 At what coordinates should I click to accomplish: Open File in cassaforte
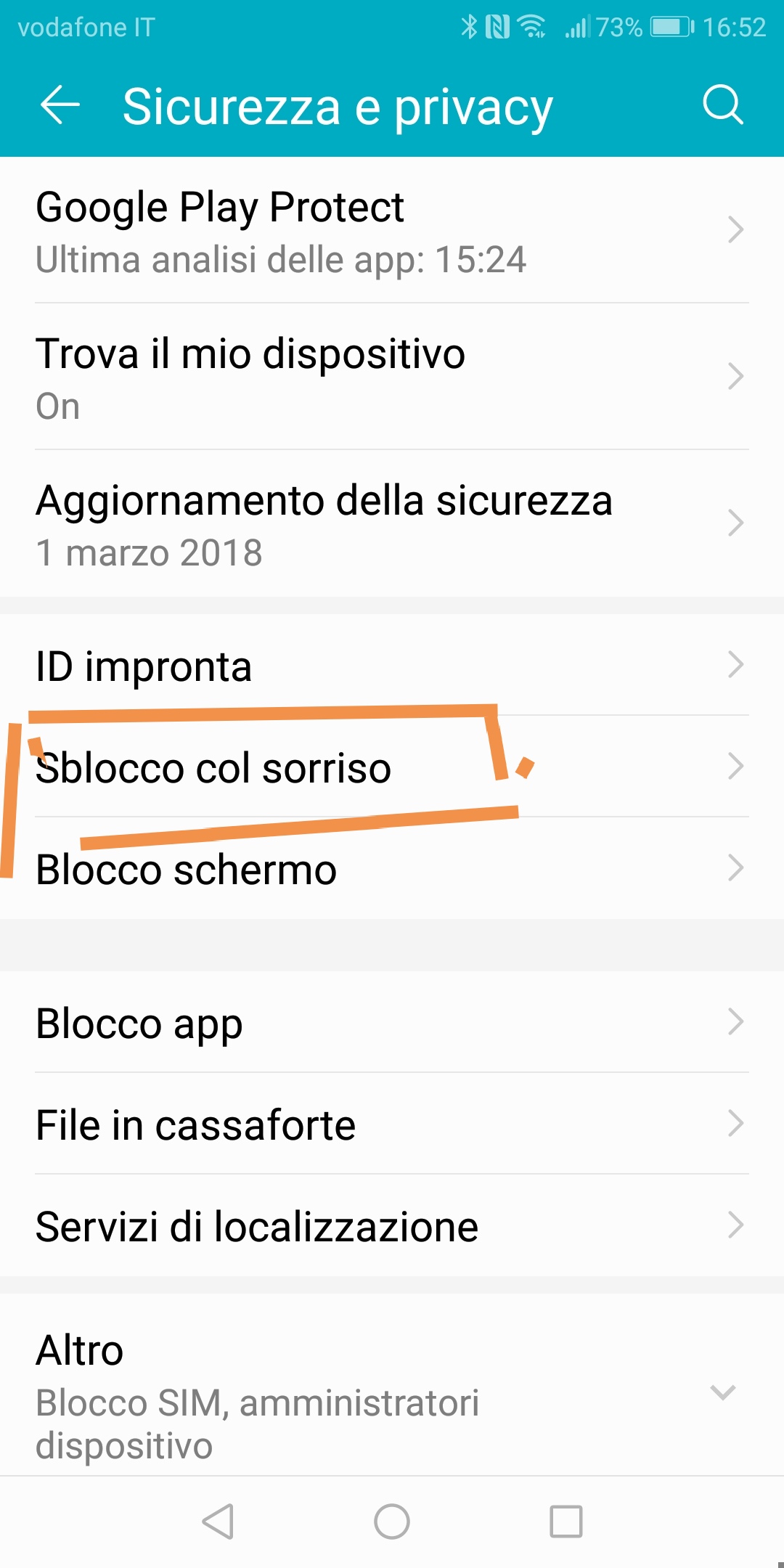392,1124
